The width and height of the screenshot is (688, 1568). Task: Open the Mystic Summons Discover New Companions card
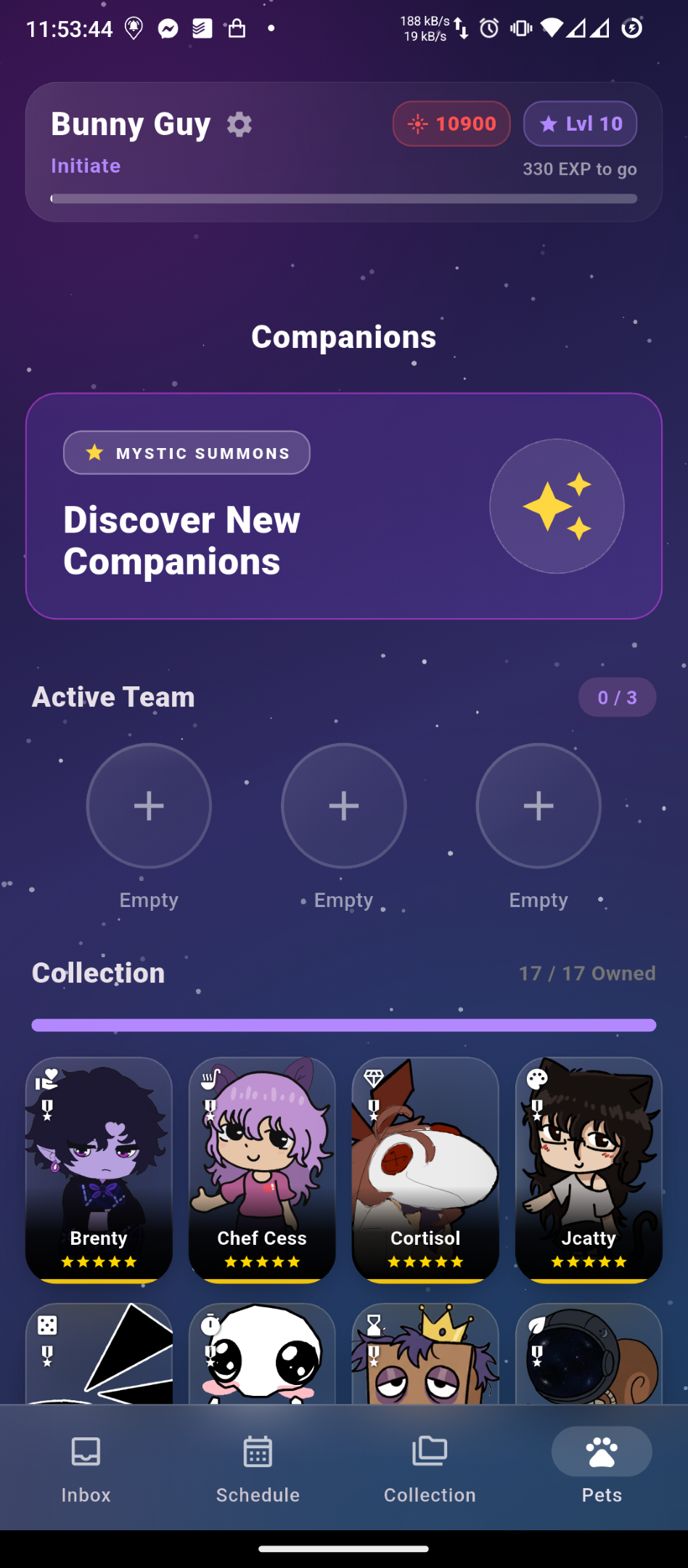point(343,506)
